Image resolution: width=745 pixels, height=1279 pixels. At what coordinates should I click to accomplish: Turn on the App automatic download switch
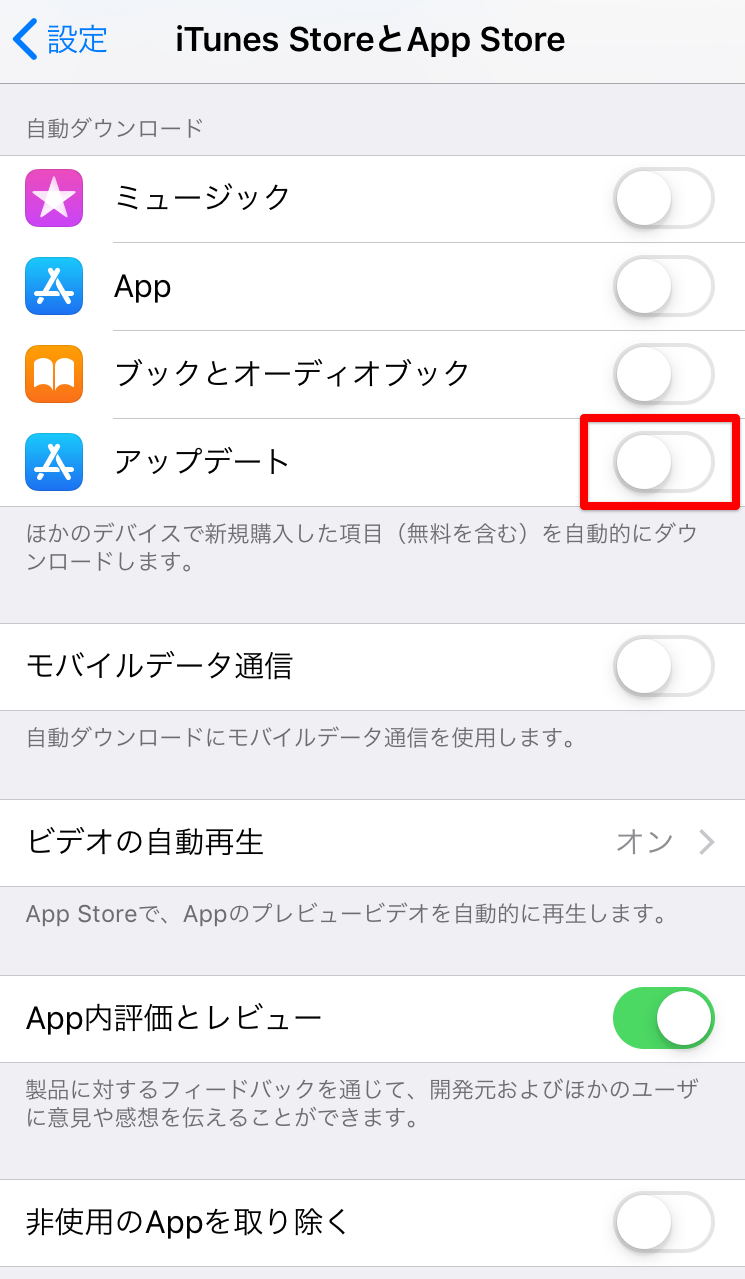[x=663, y=286]
